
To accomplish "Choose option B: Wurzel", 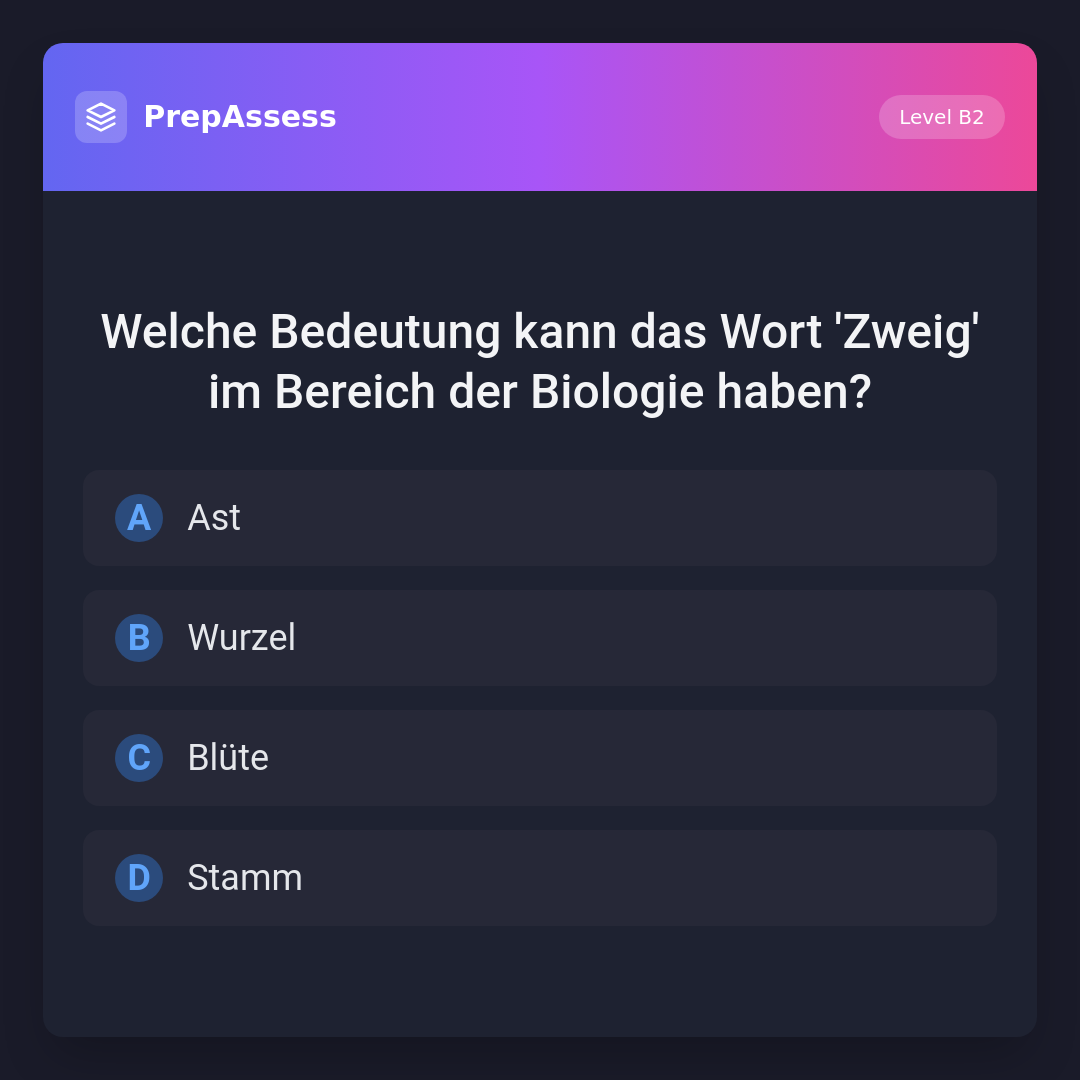I will click(540, 638).
